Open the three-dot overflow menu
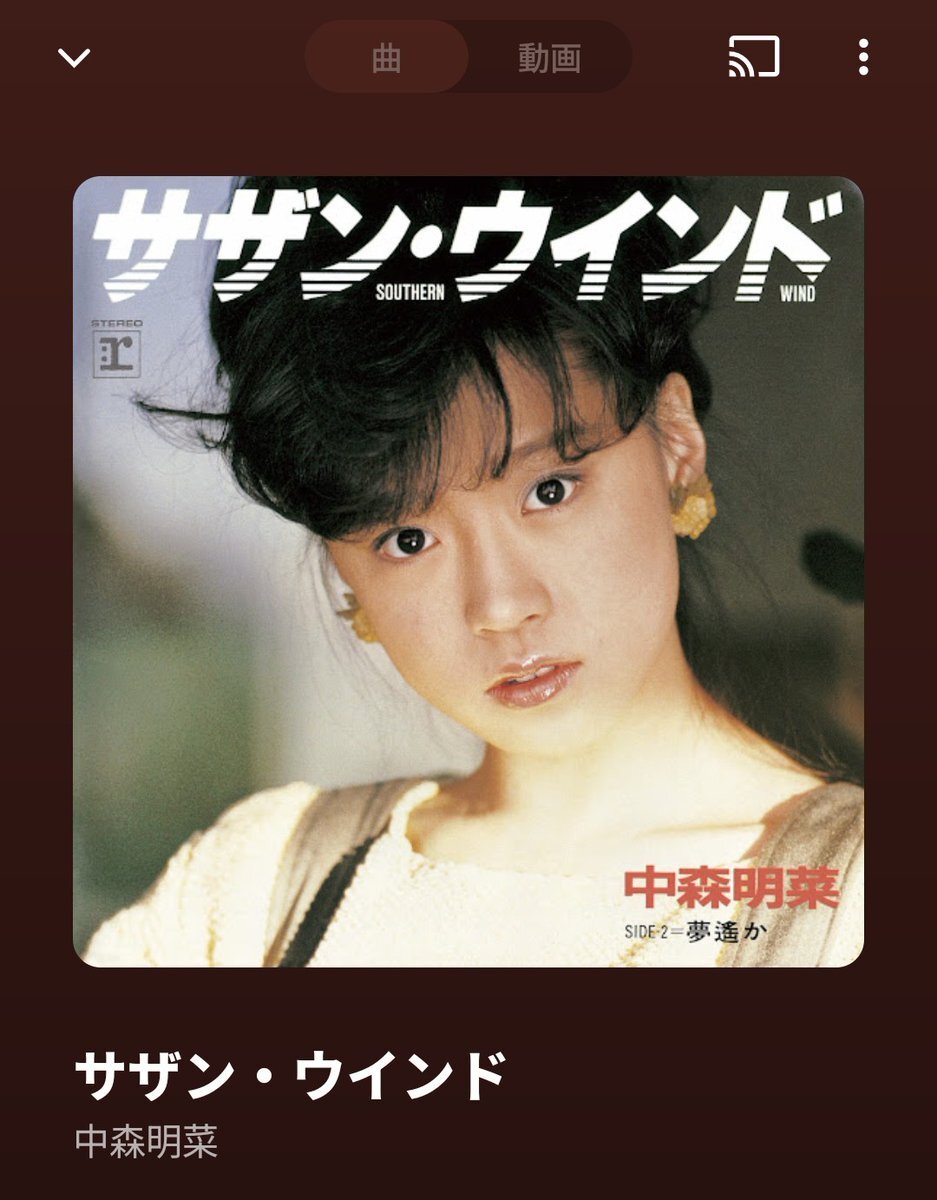 [863, 58]
